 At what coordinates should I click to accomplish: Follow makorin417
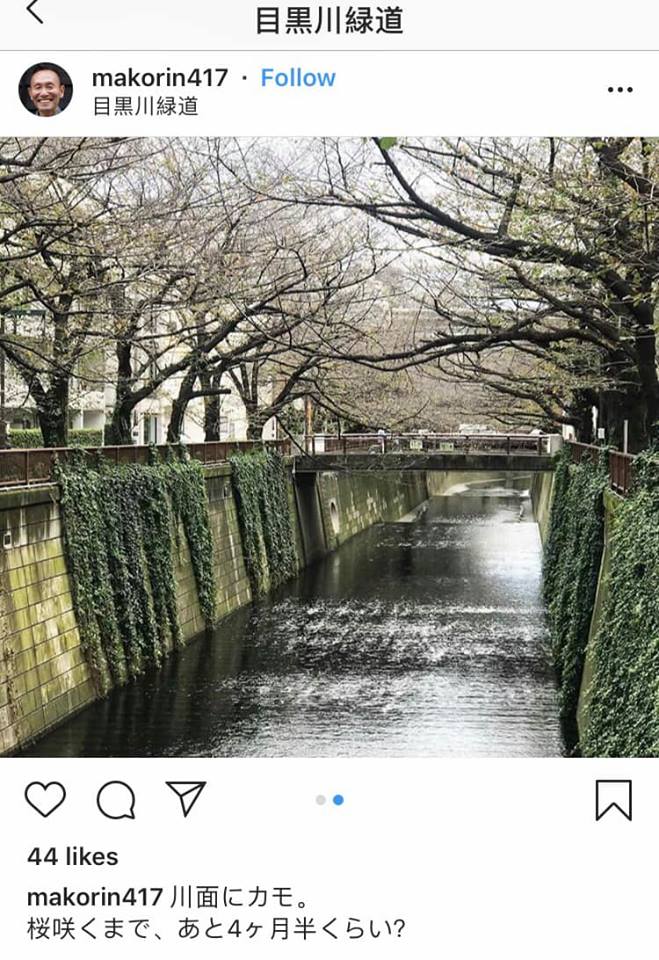pyautogui.click(x=298, y=78)
